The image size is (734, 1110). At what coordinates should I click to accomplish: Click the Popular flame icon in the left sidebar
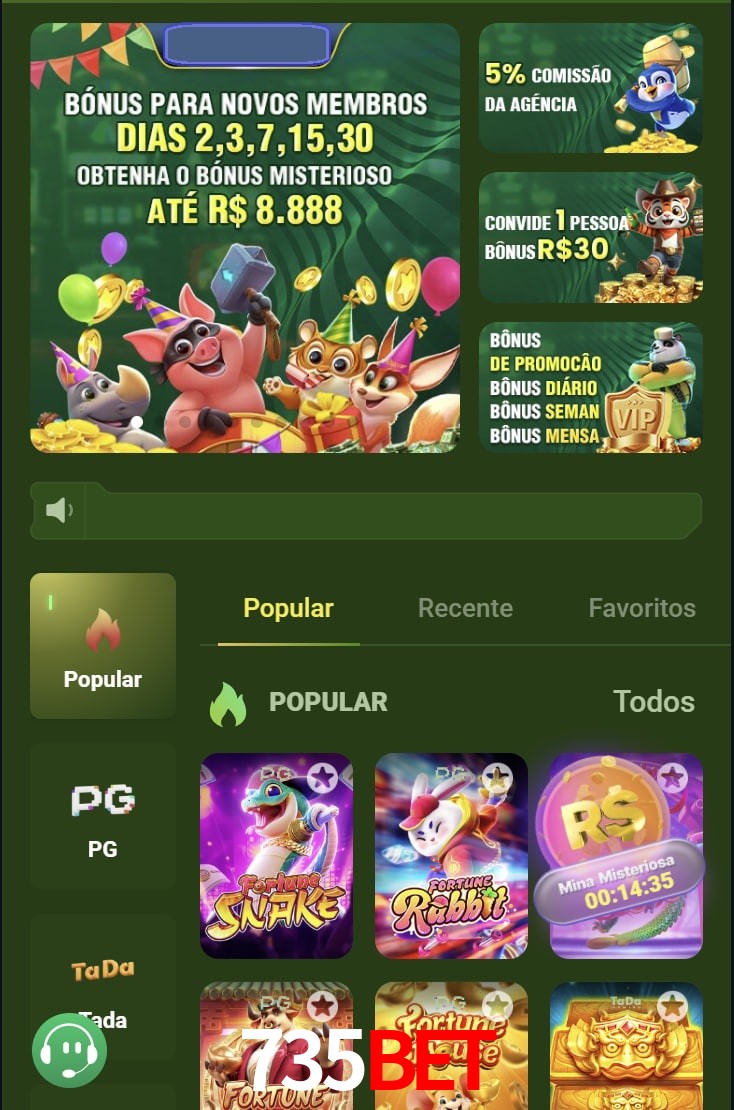tap(102, 629)
